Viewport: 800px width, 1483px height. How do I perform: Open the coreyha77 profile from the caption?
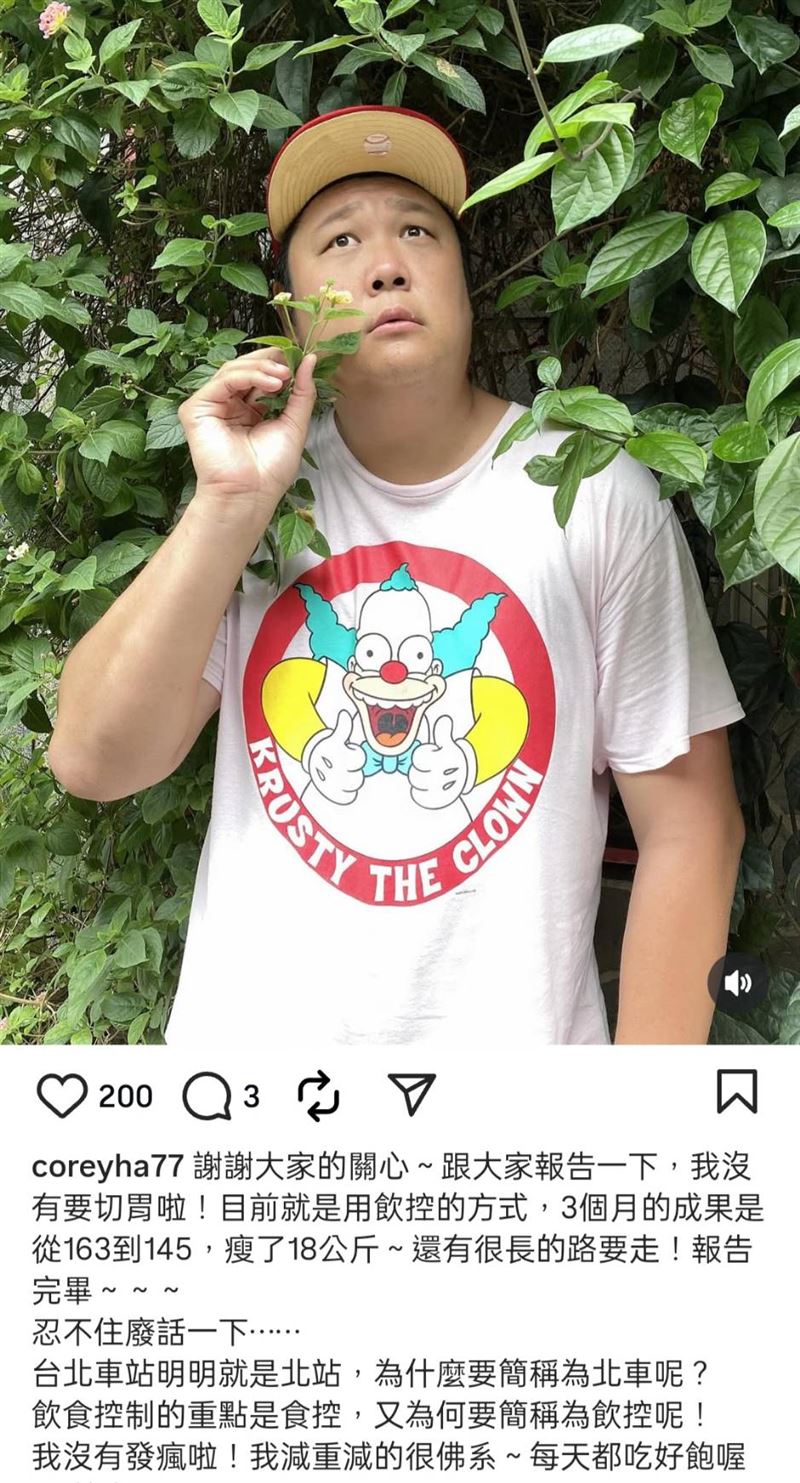(x=107, y=1167)
